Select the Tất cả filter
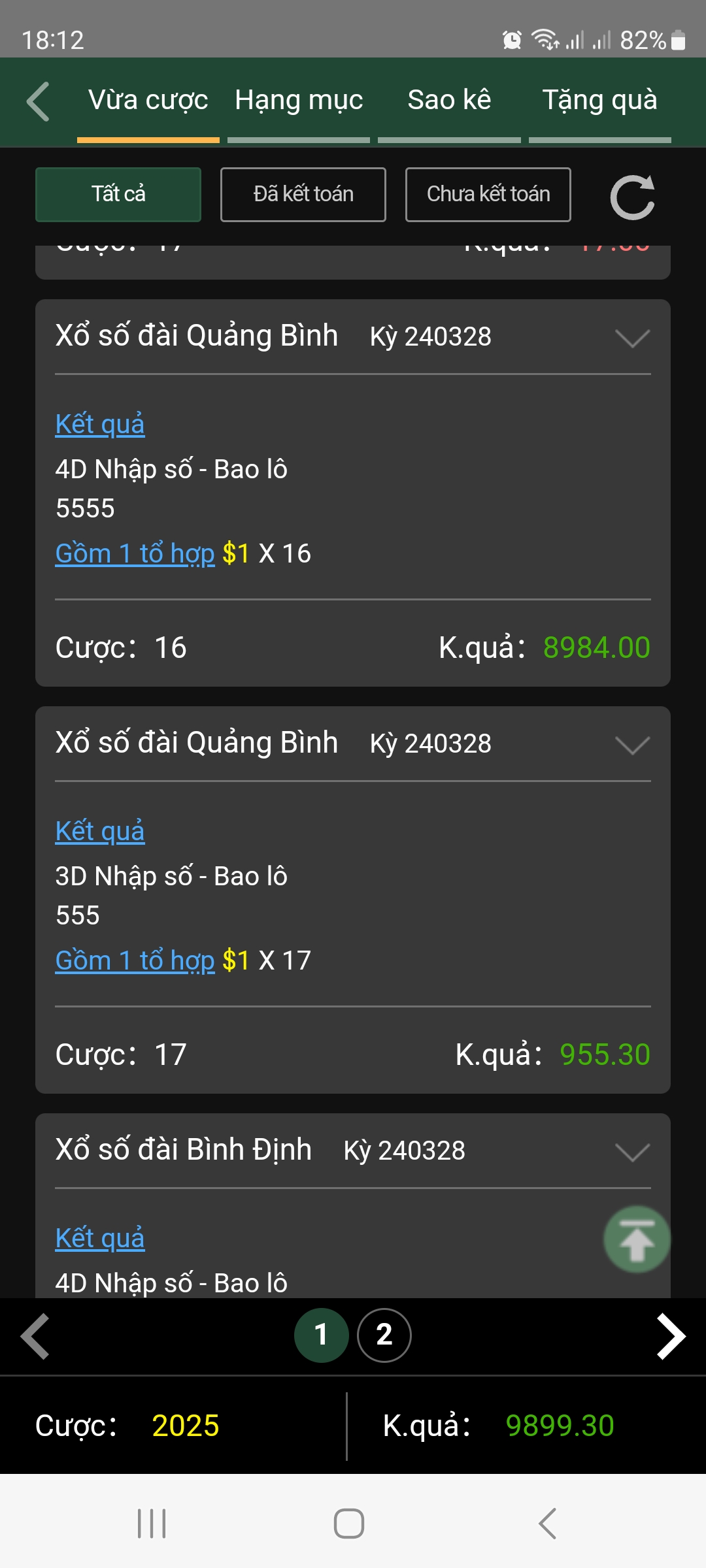The width and height of the screenshot is (706, 1568). (x=118, y=195)
